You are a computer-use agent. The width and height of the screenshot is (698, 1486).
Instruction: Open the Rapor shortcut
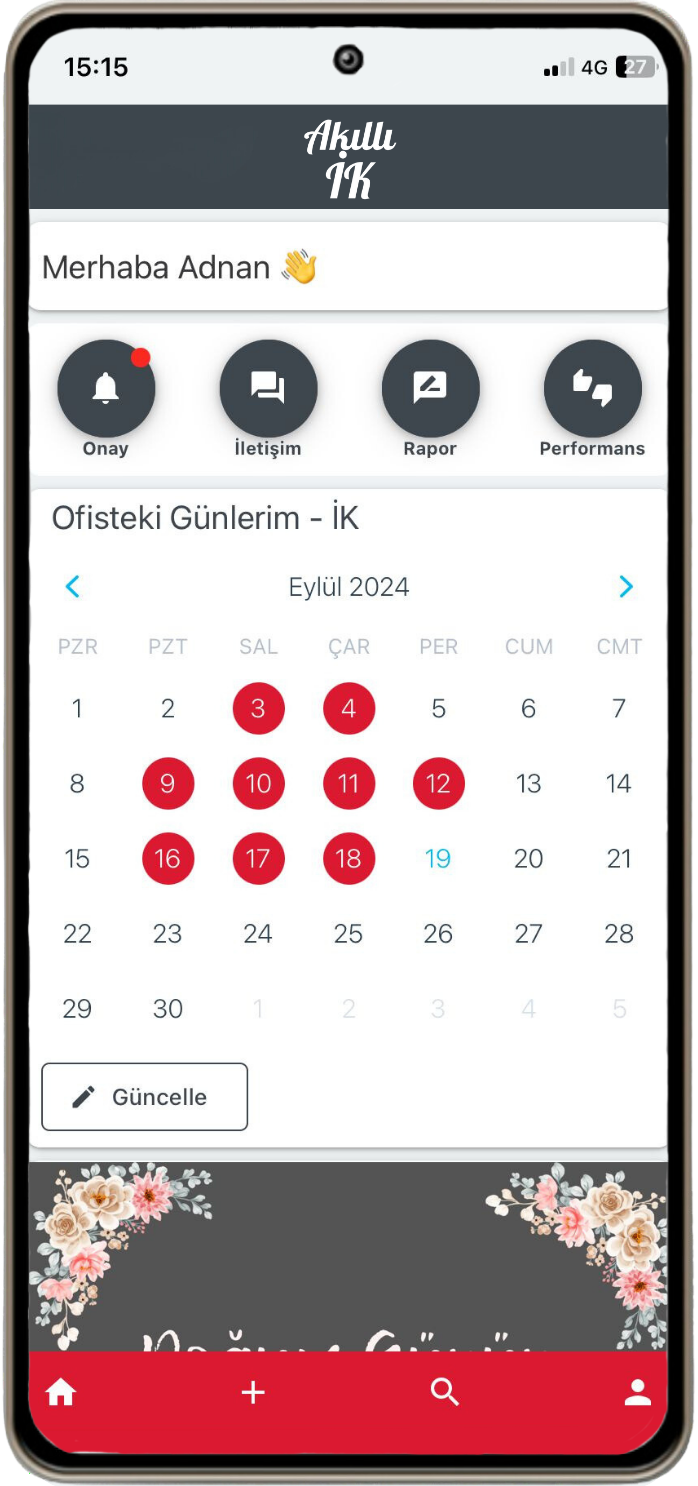(x=430, y=389)
